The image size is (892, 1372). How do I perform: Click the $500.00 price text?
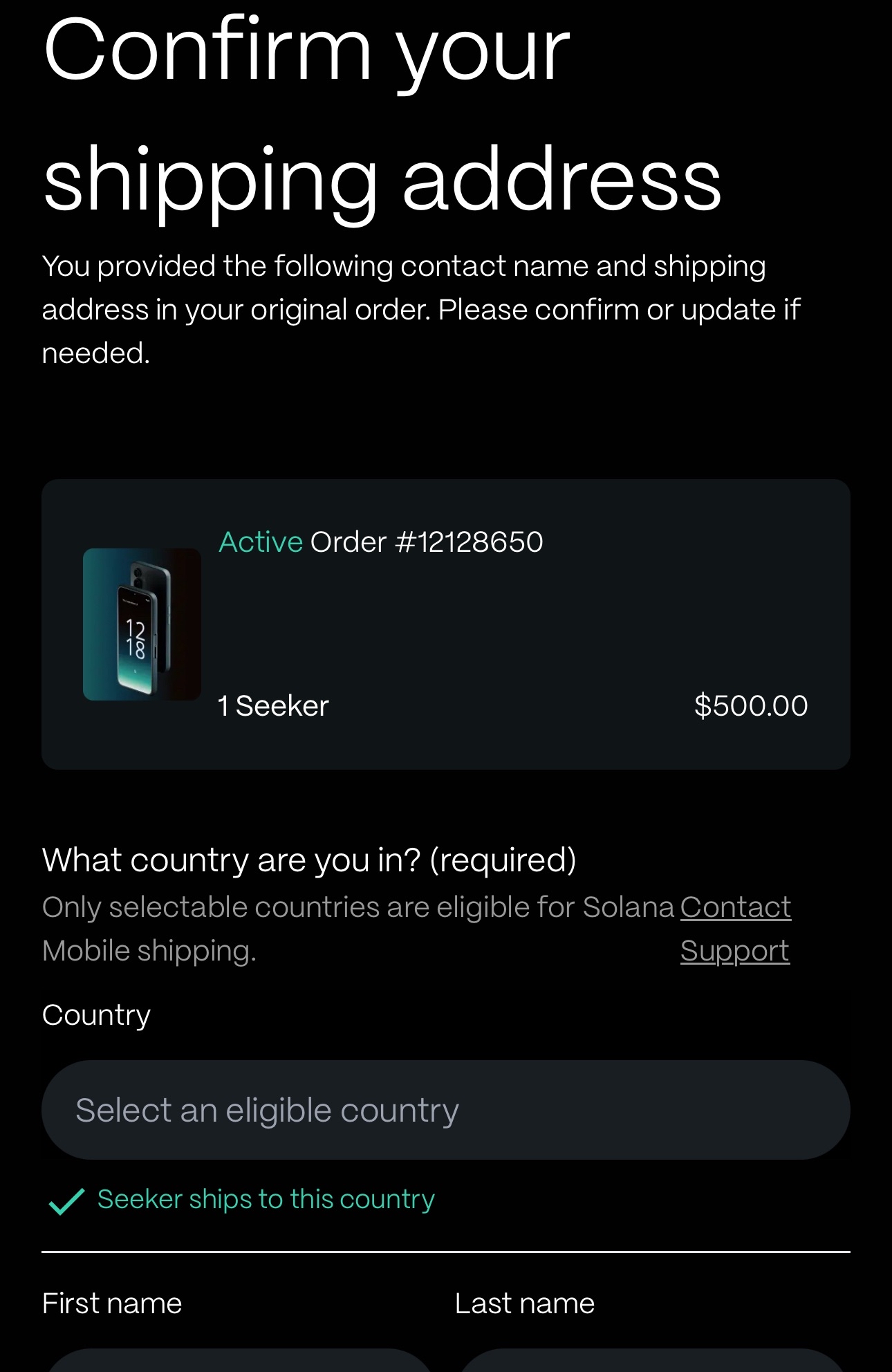coord(751,705)
